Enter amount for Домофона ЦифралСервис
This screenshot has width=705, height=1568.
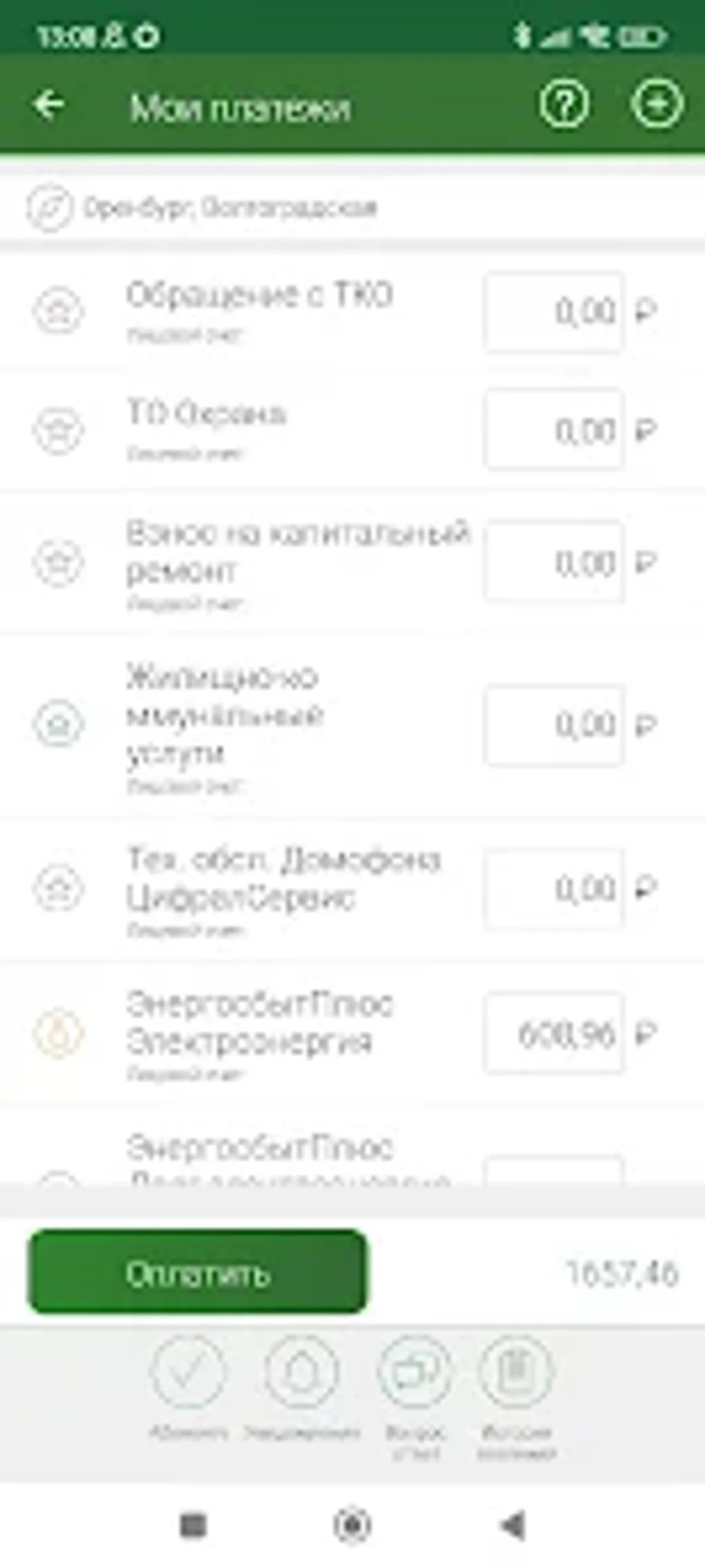(554, 889)
